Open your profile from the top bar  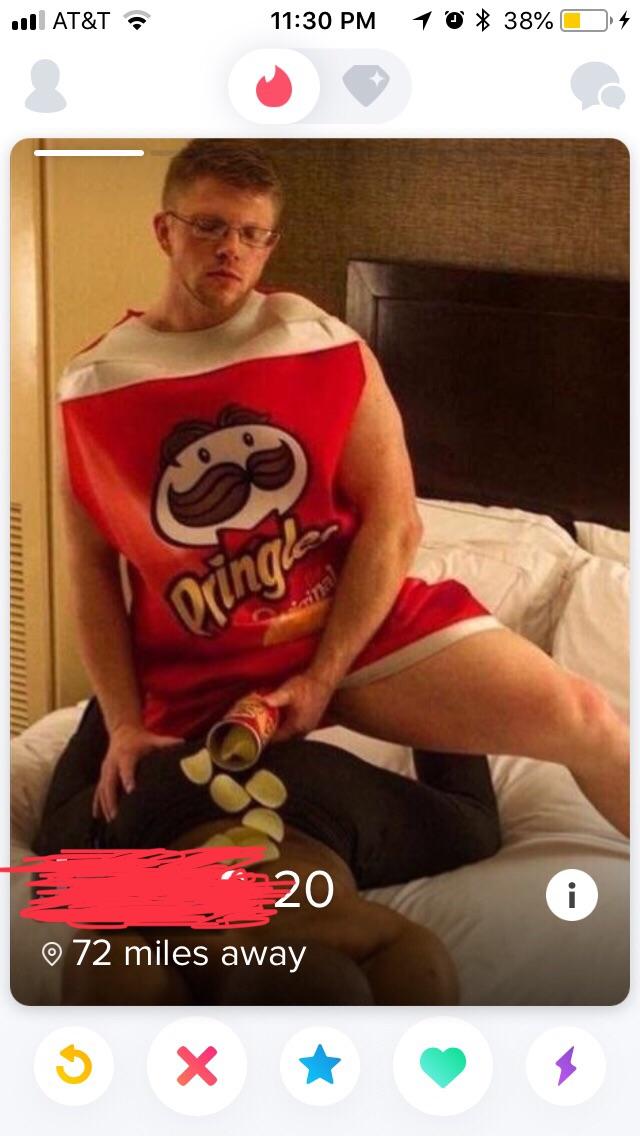pos(46,86)
